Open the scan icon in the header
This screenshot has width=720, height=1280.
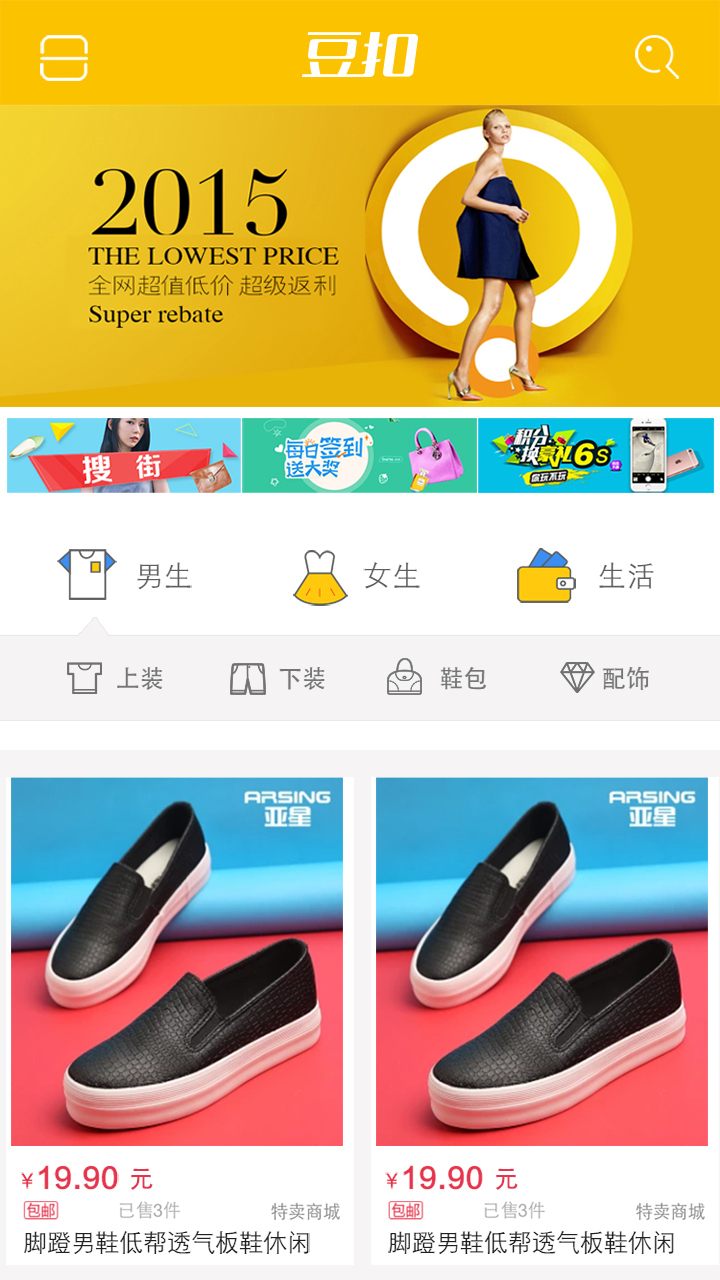(64, 58)
